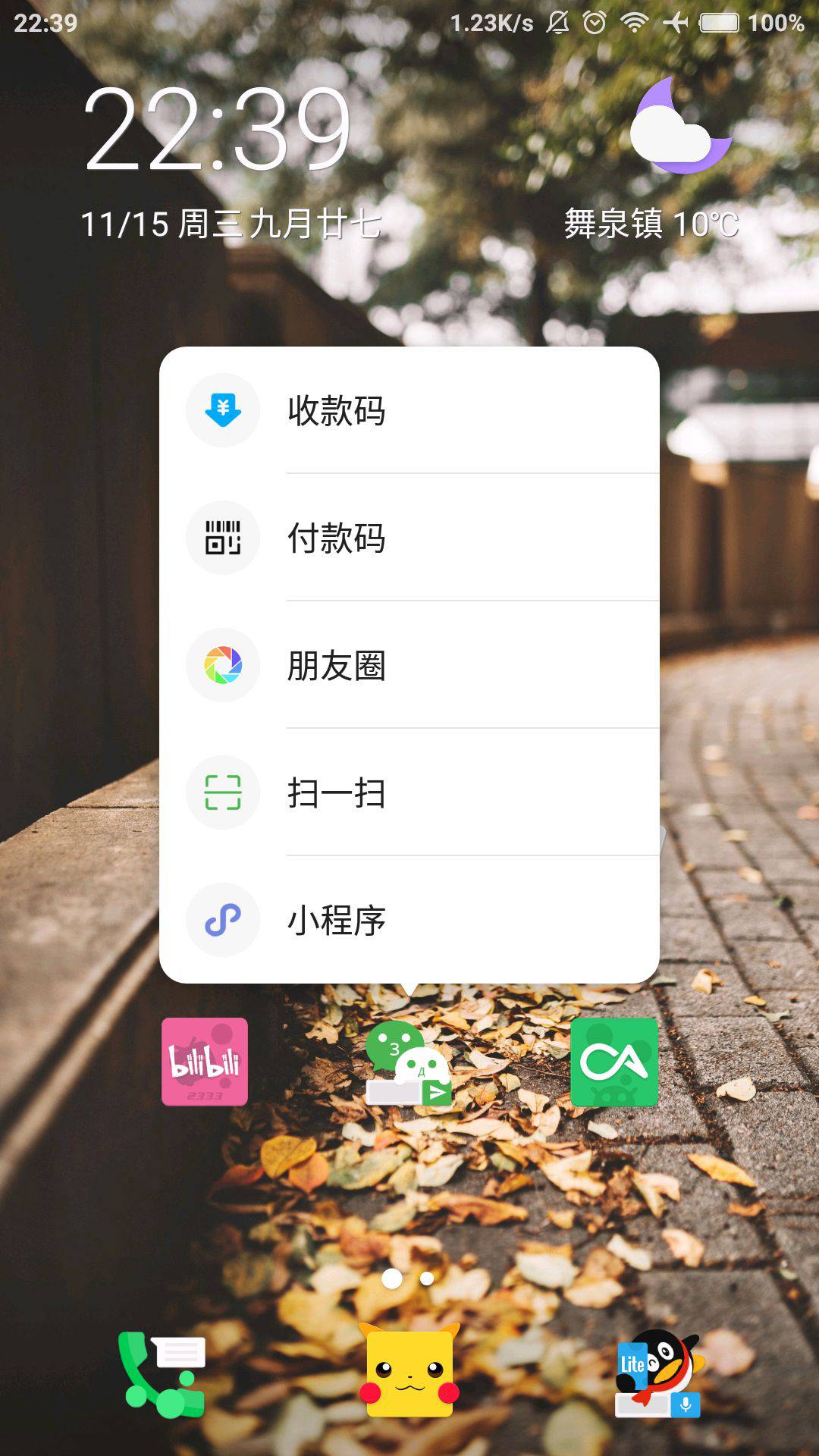Image resolution: width=819 pixels, height=1456 pixels.
Task: Launch 扫一扫 scanner
Action: [409, 792]
